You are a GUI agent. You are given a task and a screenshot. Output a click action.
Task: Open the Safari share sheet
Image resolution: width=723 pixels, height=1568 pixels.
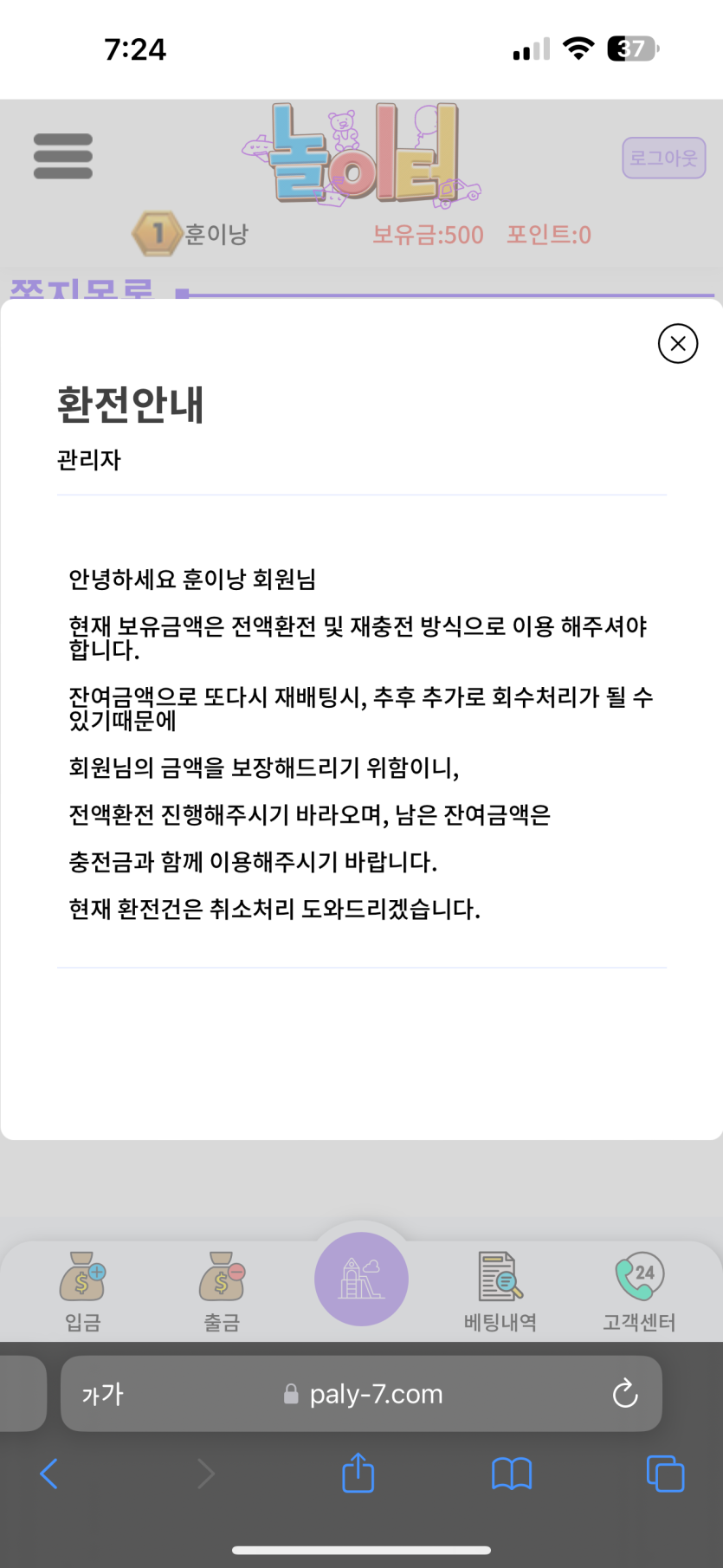tap(358, 1473)
